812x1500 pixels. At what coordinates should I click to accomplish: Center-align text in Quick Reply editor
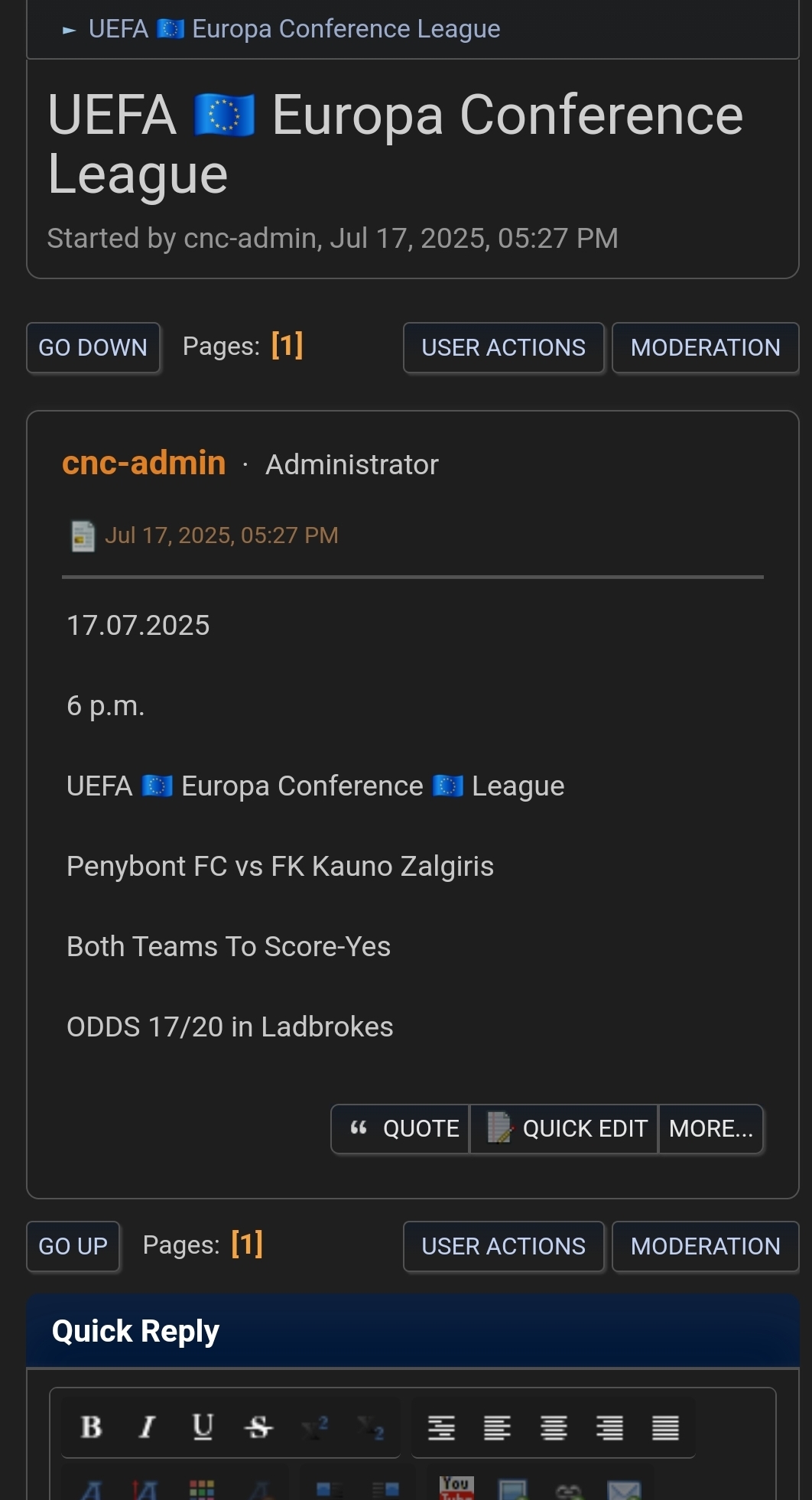pos(554,1427)
